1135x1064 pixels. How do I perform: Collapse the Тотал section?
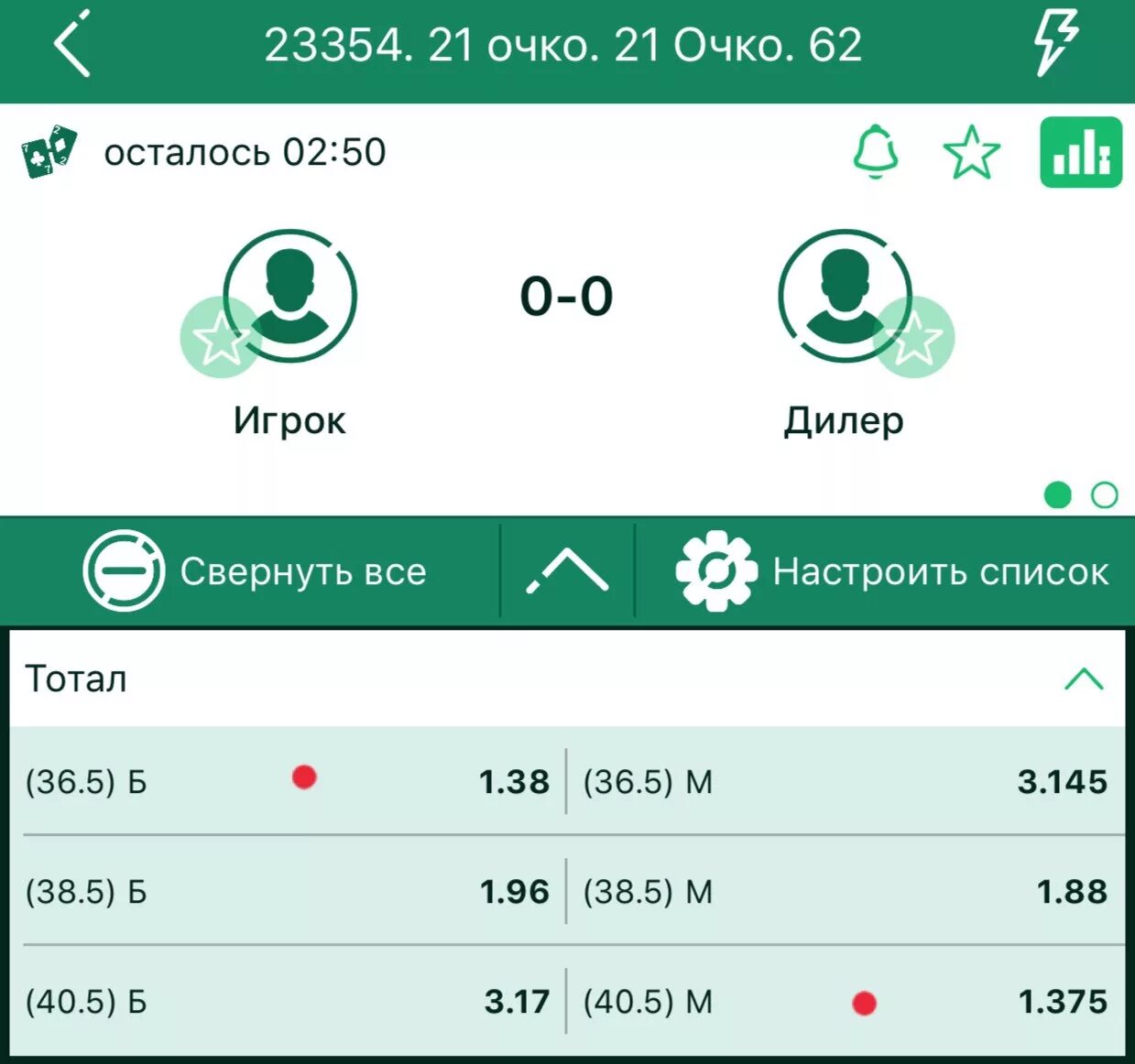[x=1083, y=679]
